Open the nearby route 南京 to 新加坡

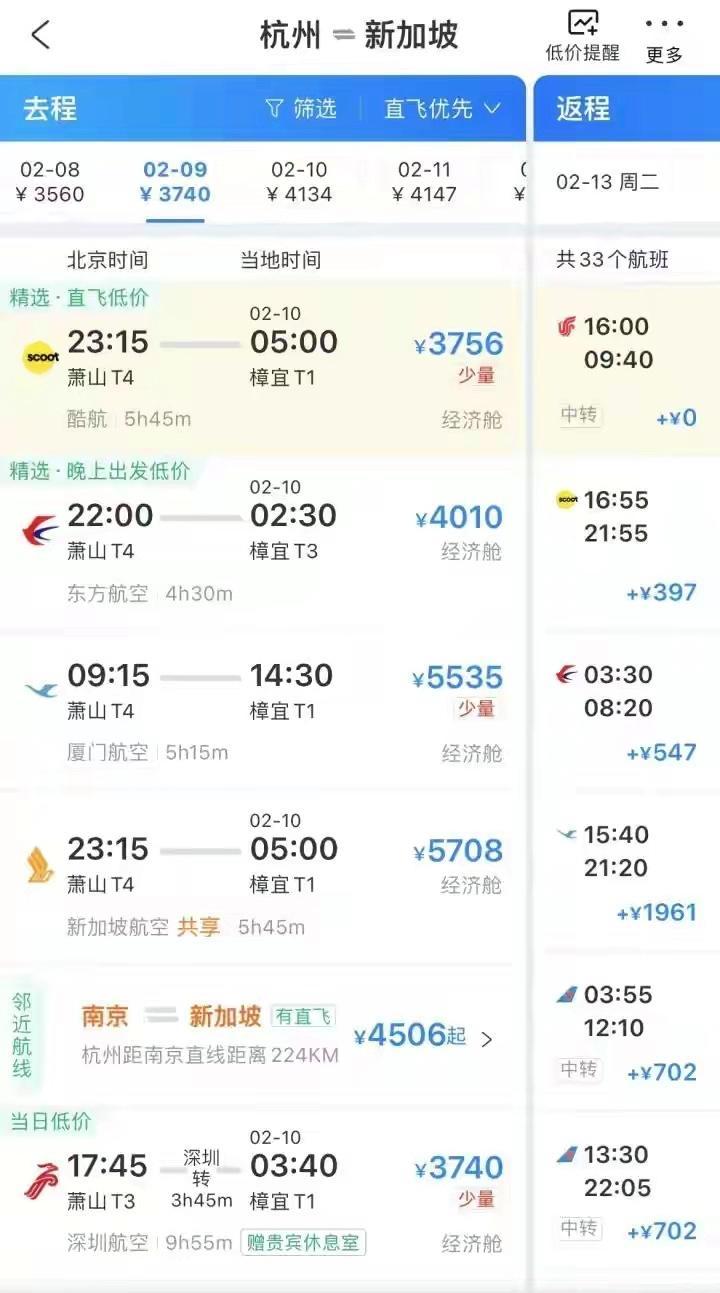pos(280,1033)
